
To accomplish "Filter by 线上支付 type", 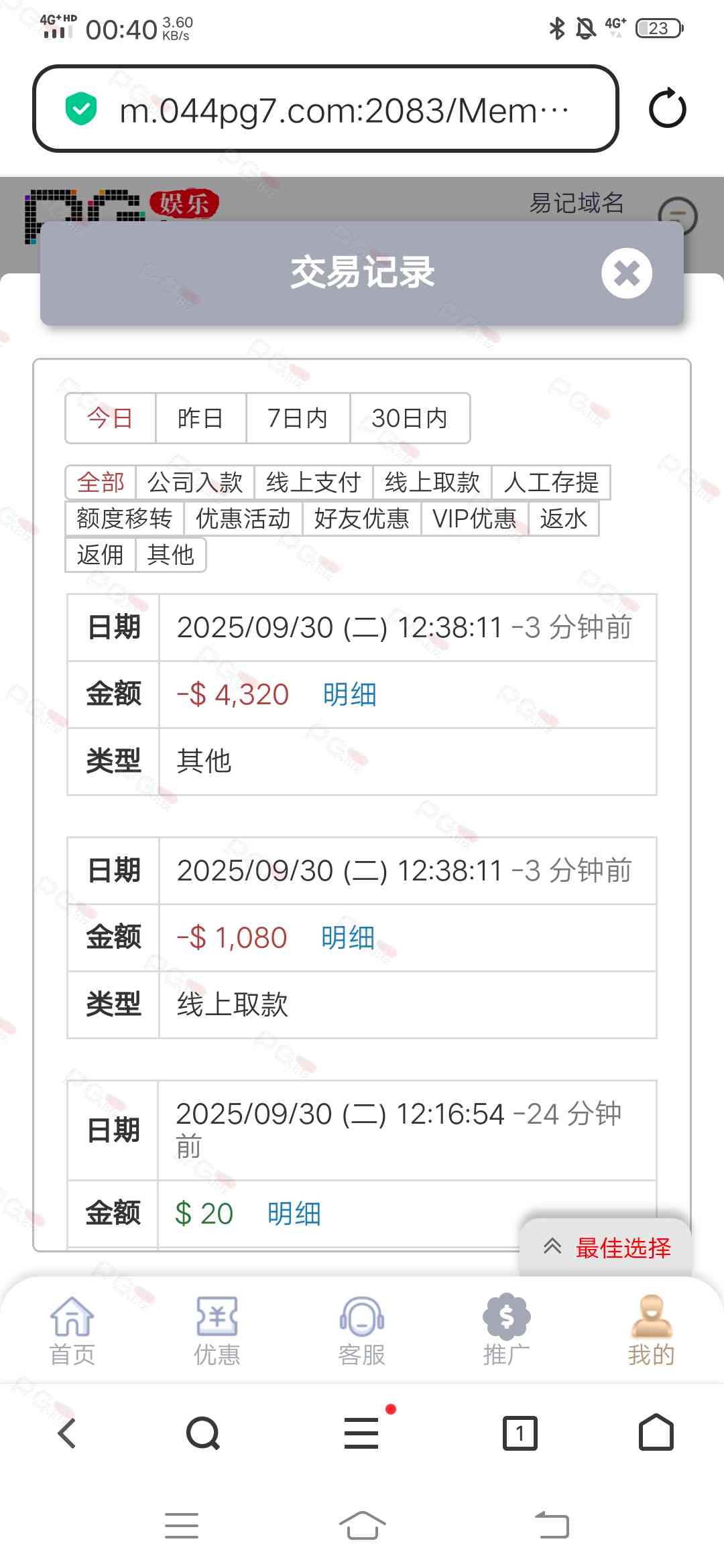I will 313,482.
